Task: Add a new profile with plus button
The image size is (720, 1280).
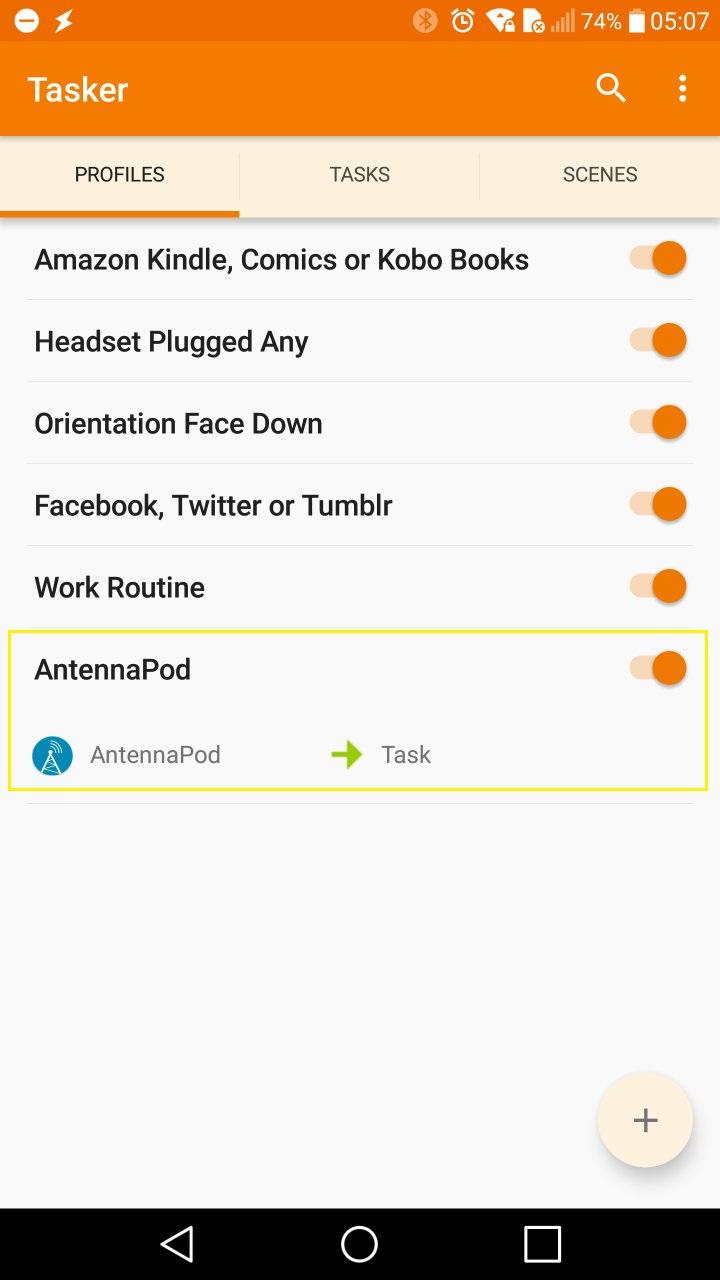Action: (645, 1120)
